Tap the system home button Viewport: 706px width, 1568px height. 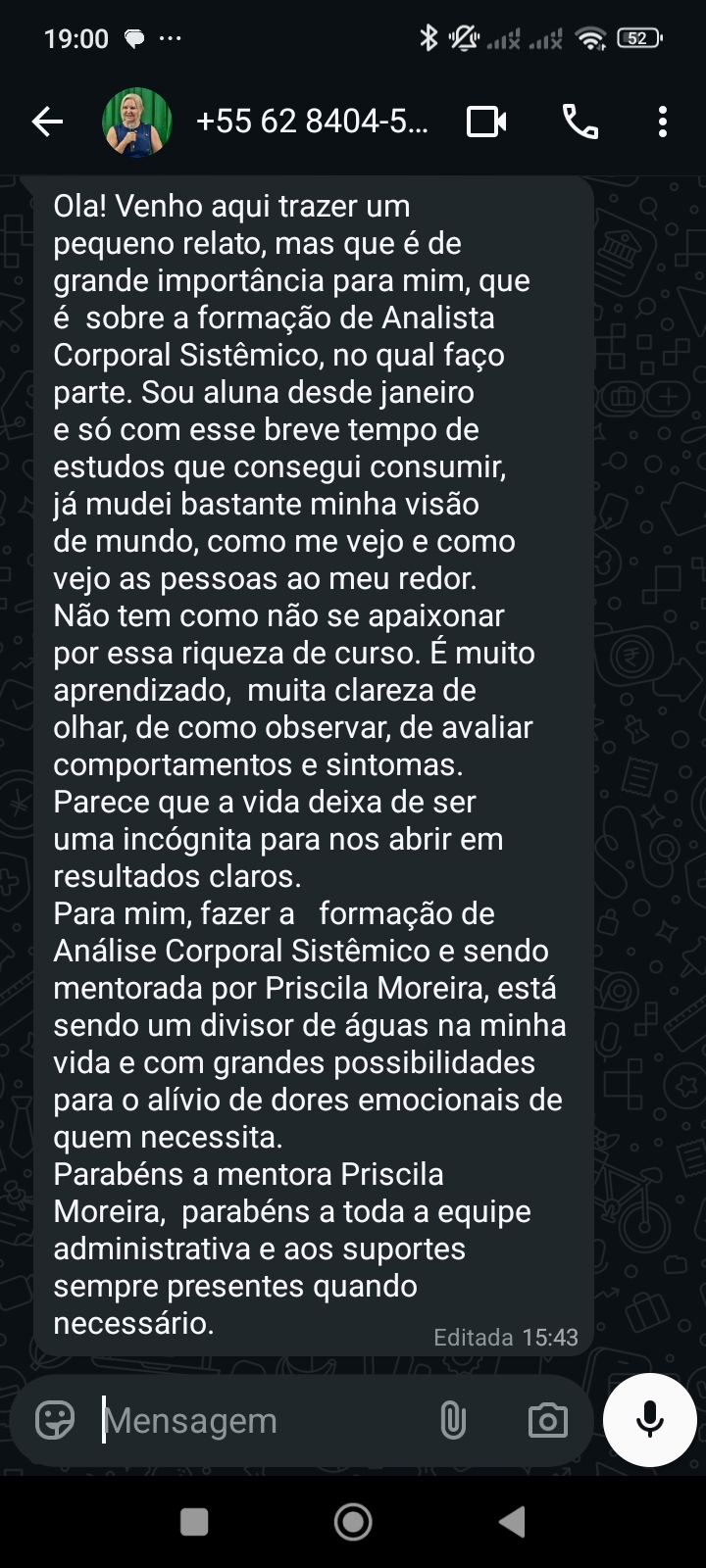click(x=353, y=1521)
